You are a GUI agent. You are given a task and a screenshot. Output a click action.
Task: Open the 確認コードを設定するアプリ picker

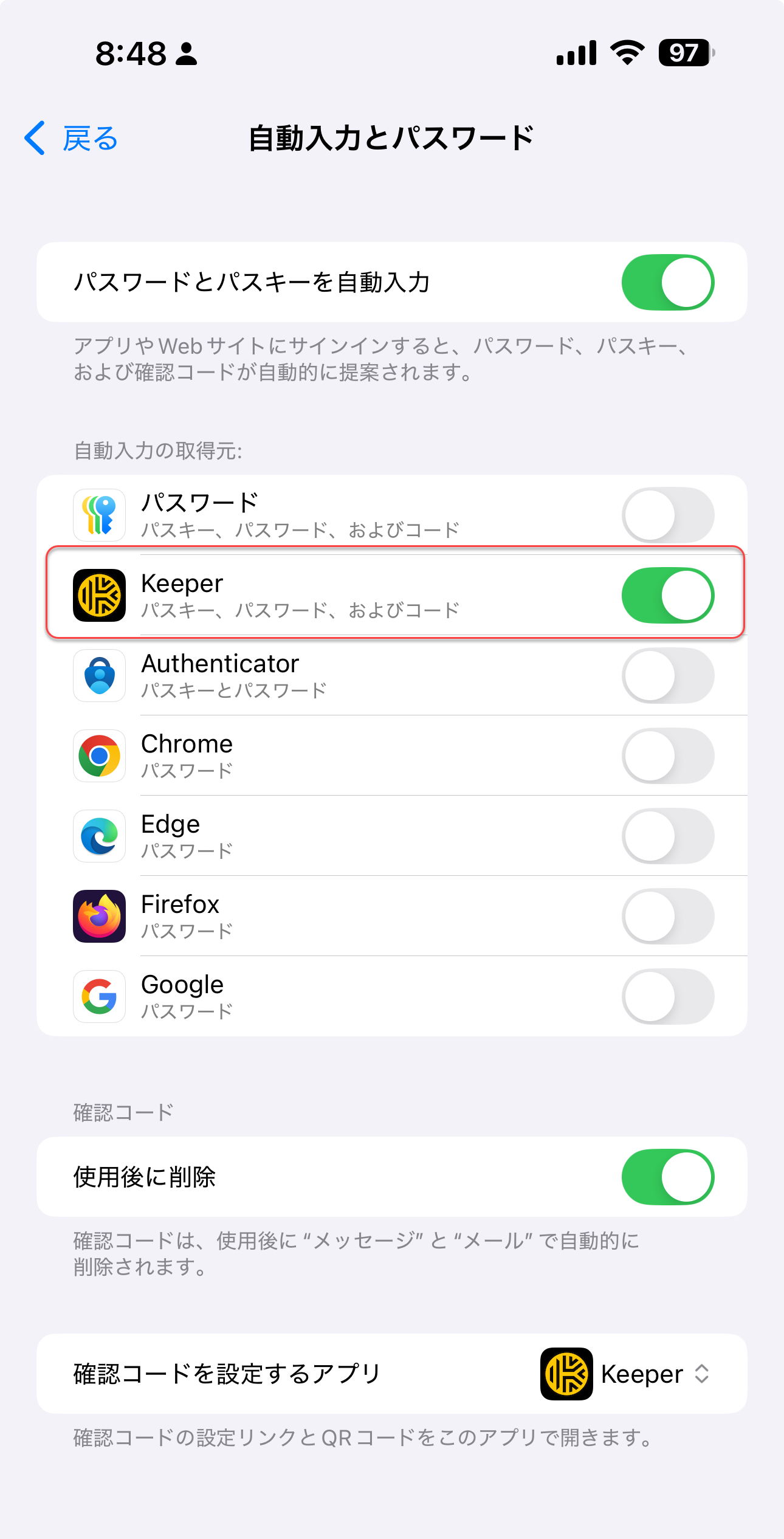click(x=626, y=1374)
